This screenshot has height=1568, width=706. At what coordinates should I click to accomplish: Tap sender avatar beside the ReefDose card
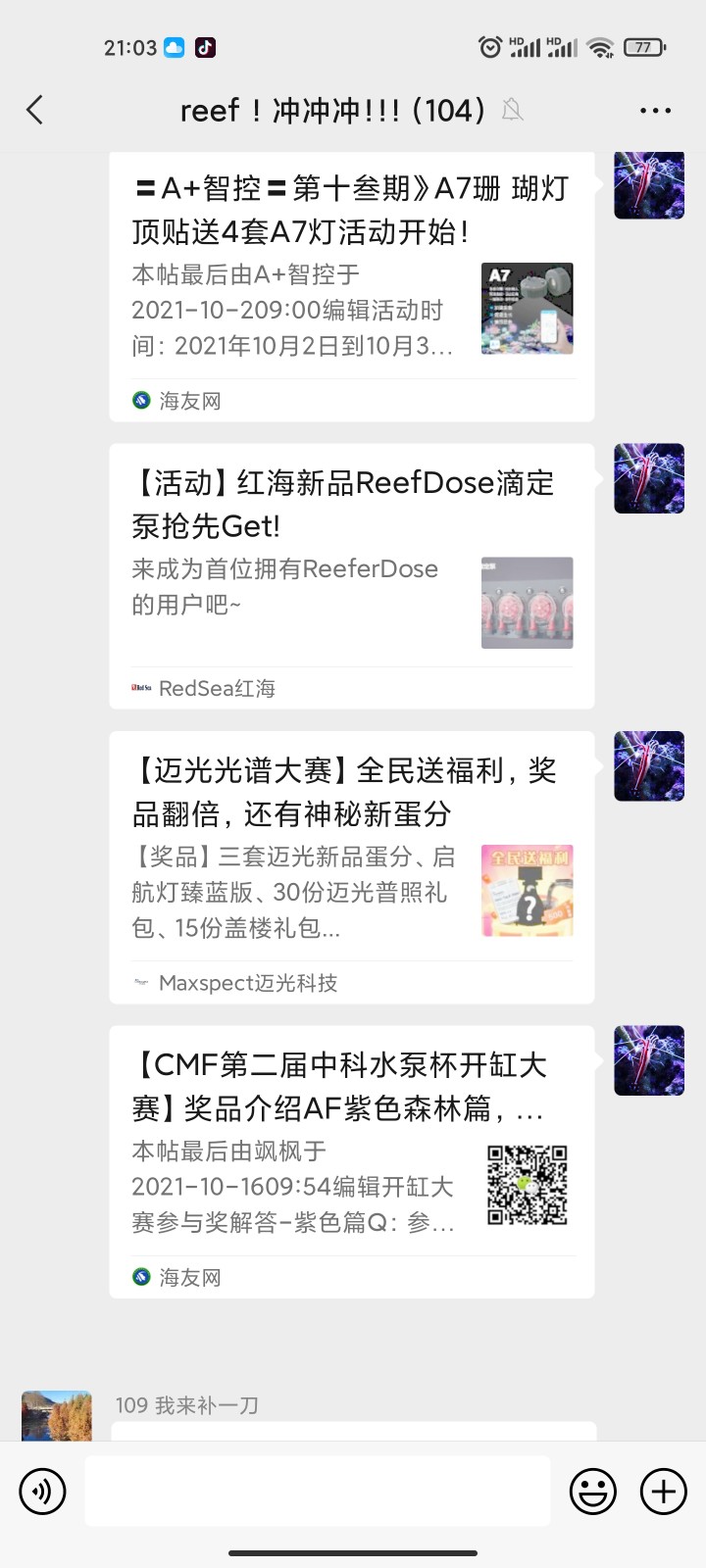[648, 478]
